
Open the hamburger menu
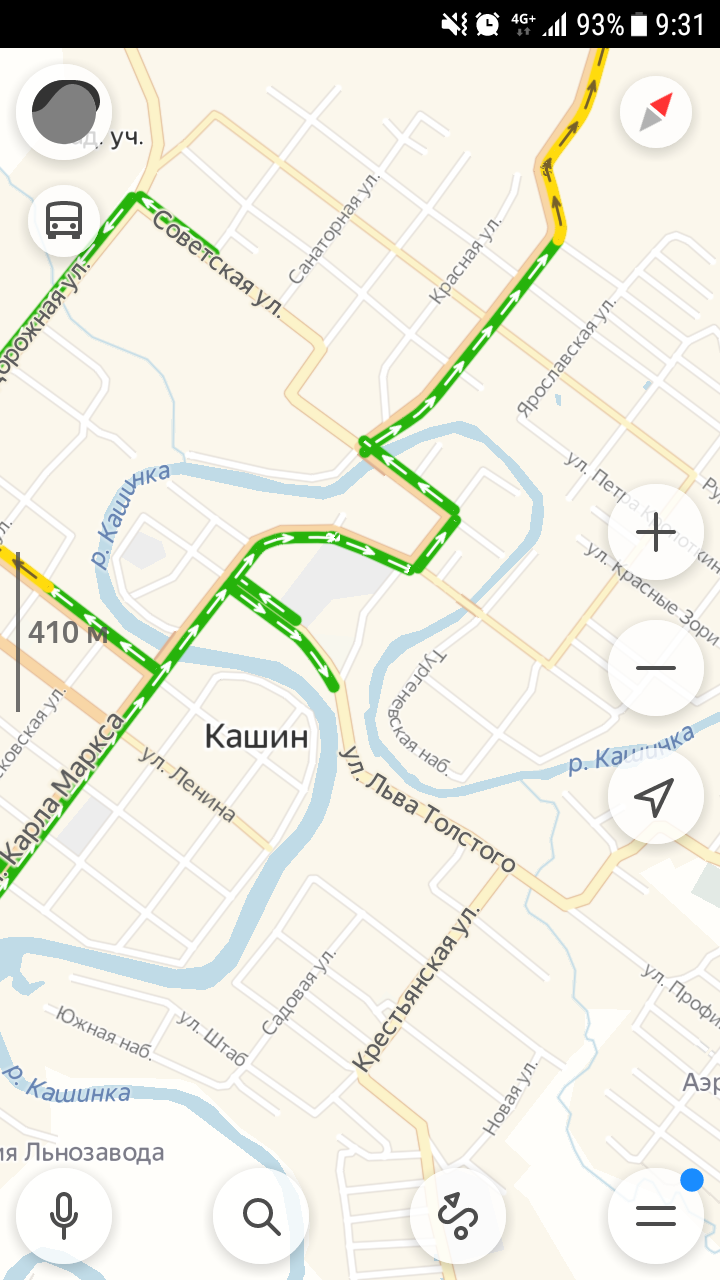coord(656,1215)
